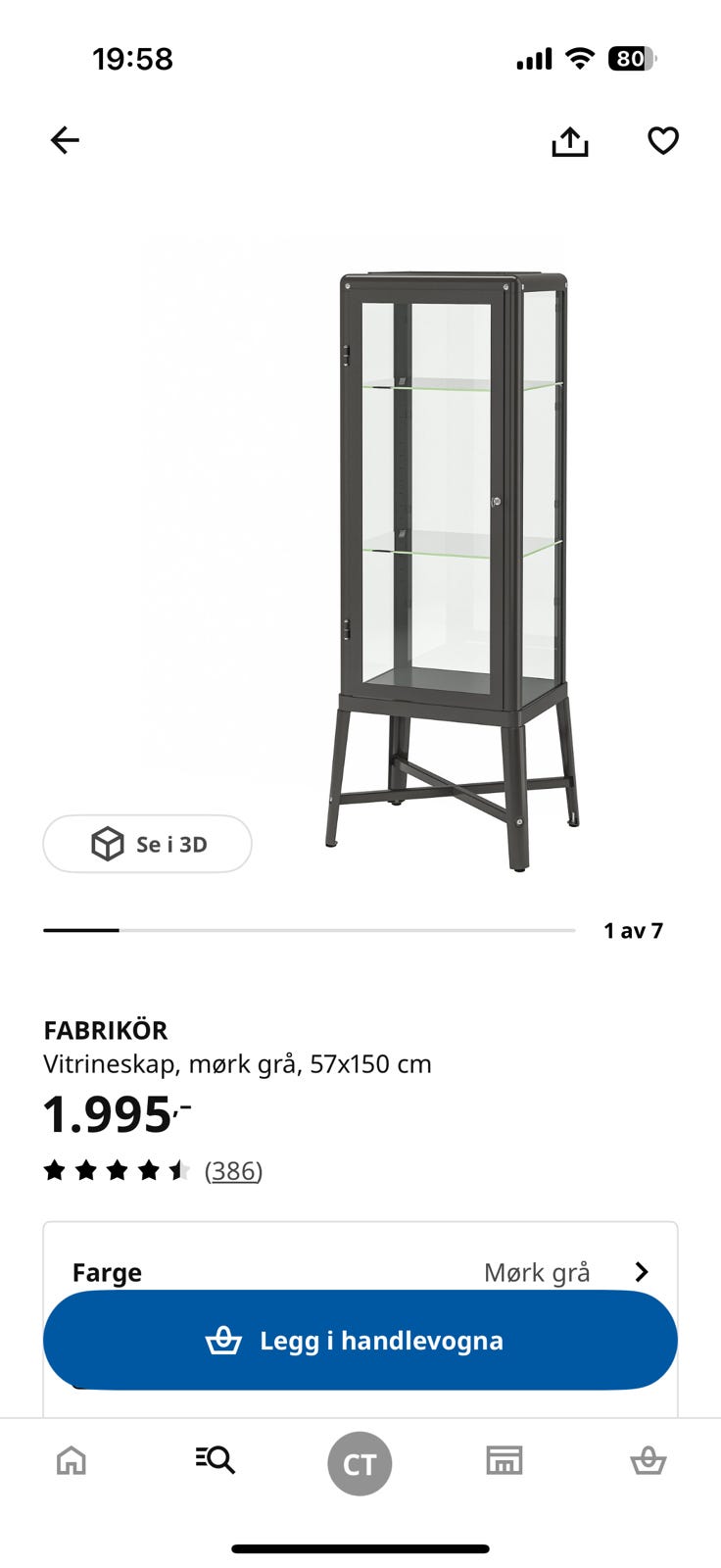This screenshot has height=1568, width=721.
Task: Go back using the arrow icon
Action: pos(65,140)
